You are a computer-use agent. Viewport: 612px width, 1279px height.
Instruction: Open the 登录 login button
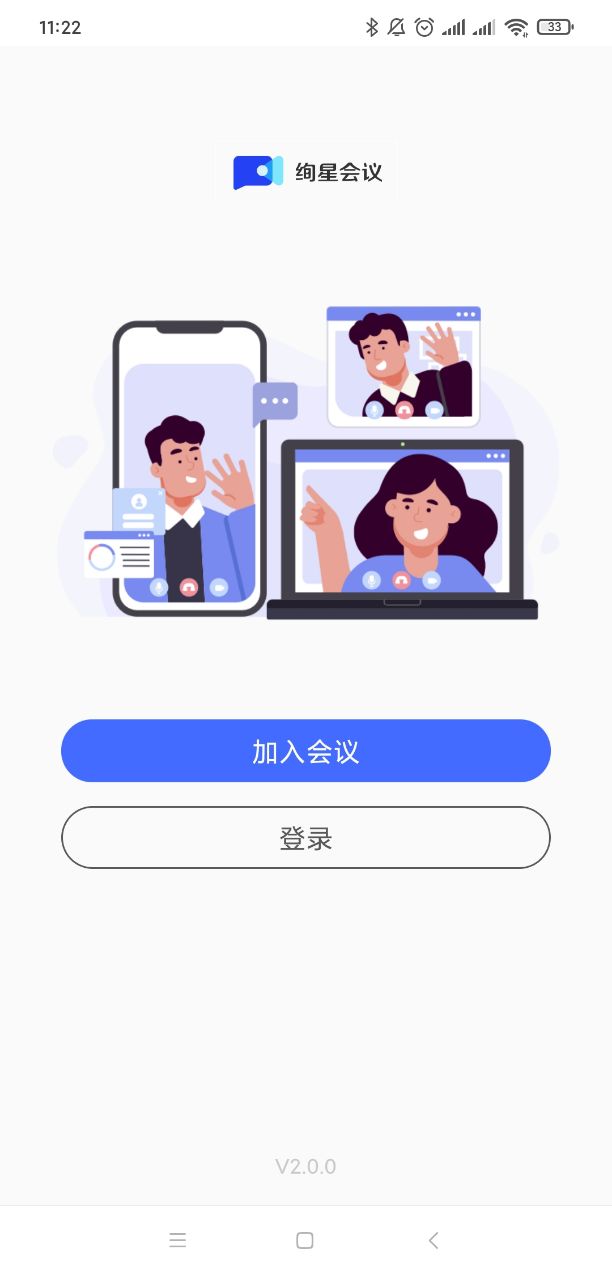[x=306, y=838]
